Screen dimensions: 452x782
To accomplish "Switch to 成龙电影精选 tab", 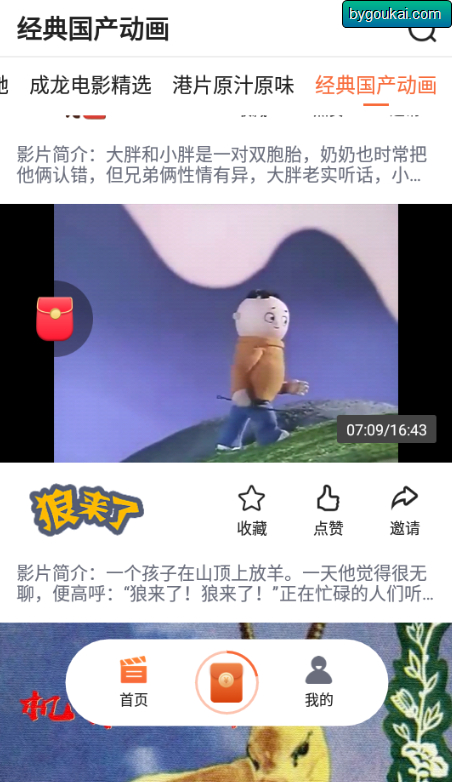I will click(x=90, y=85).
